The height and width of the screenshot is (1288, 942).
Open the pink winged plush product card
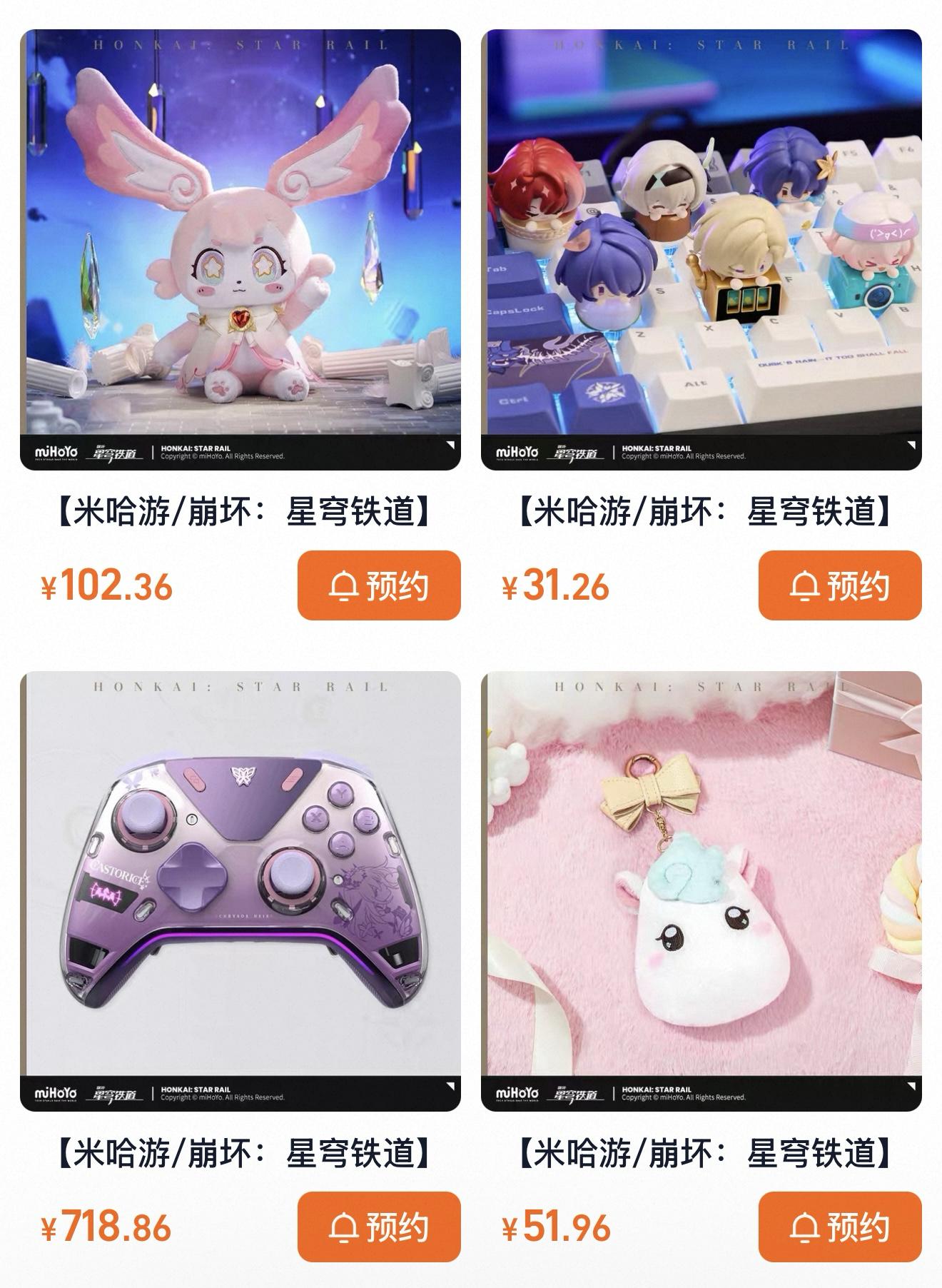pyautogui.click(x=240, y=249)
